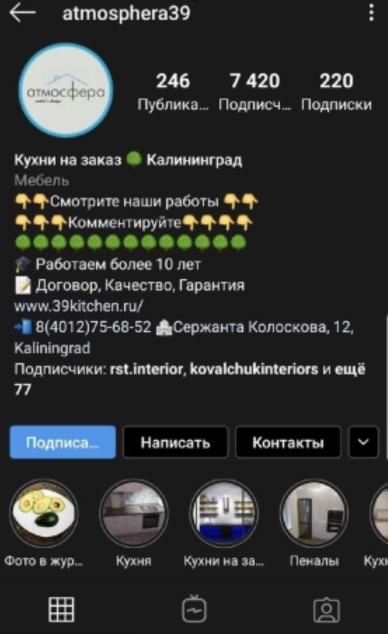Viewport: 388px width, 634px height.
Task: Open mutual follower rst.interior
Action: tap(146, 369)
